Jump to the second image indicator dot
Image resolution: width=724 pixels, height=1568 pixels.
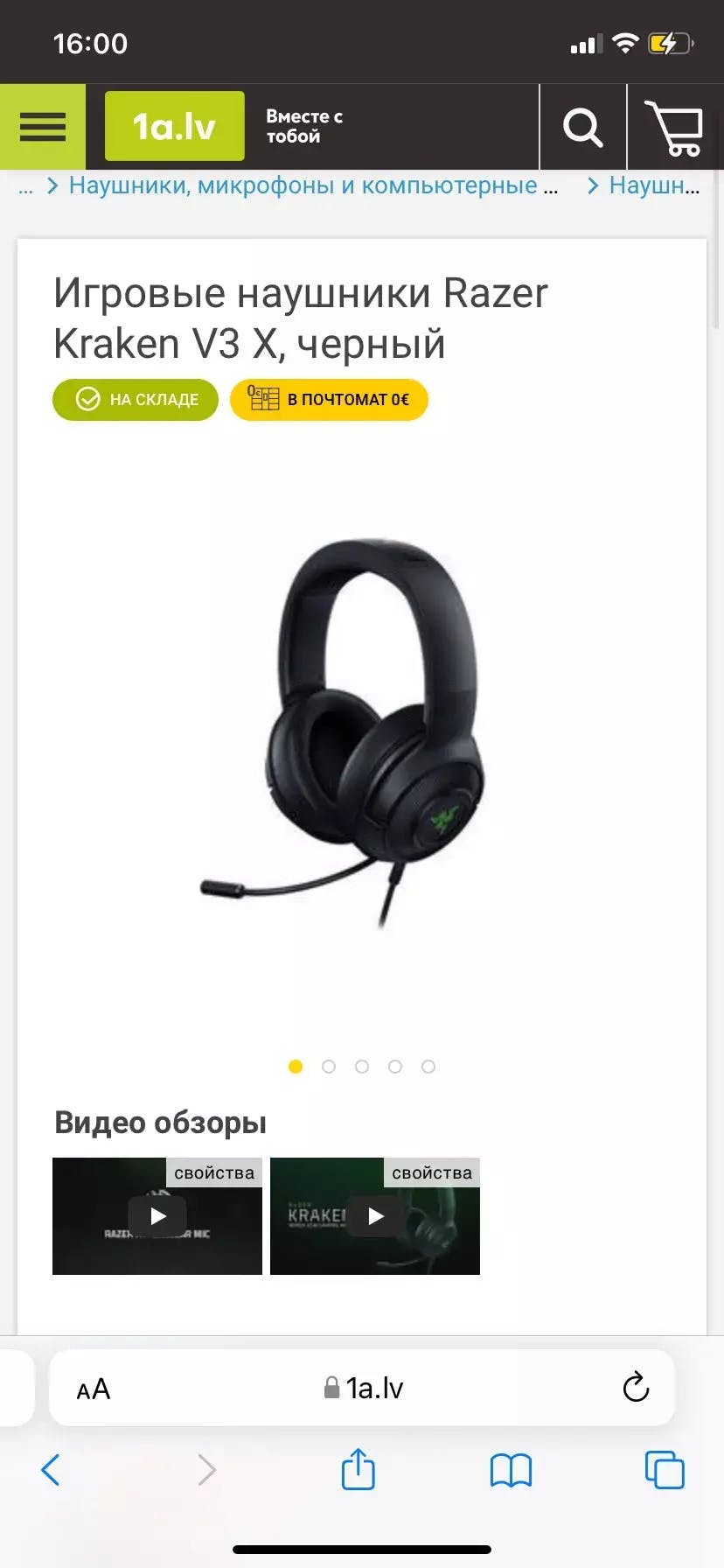(329, 1067)
